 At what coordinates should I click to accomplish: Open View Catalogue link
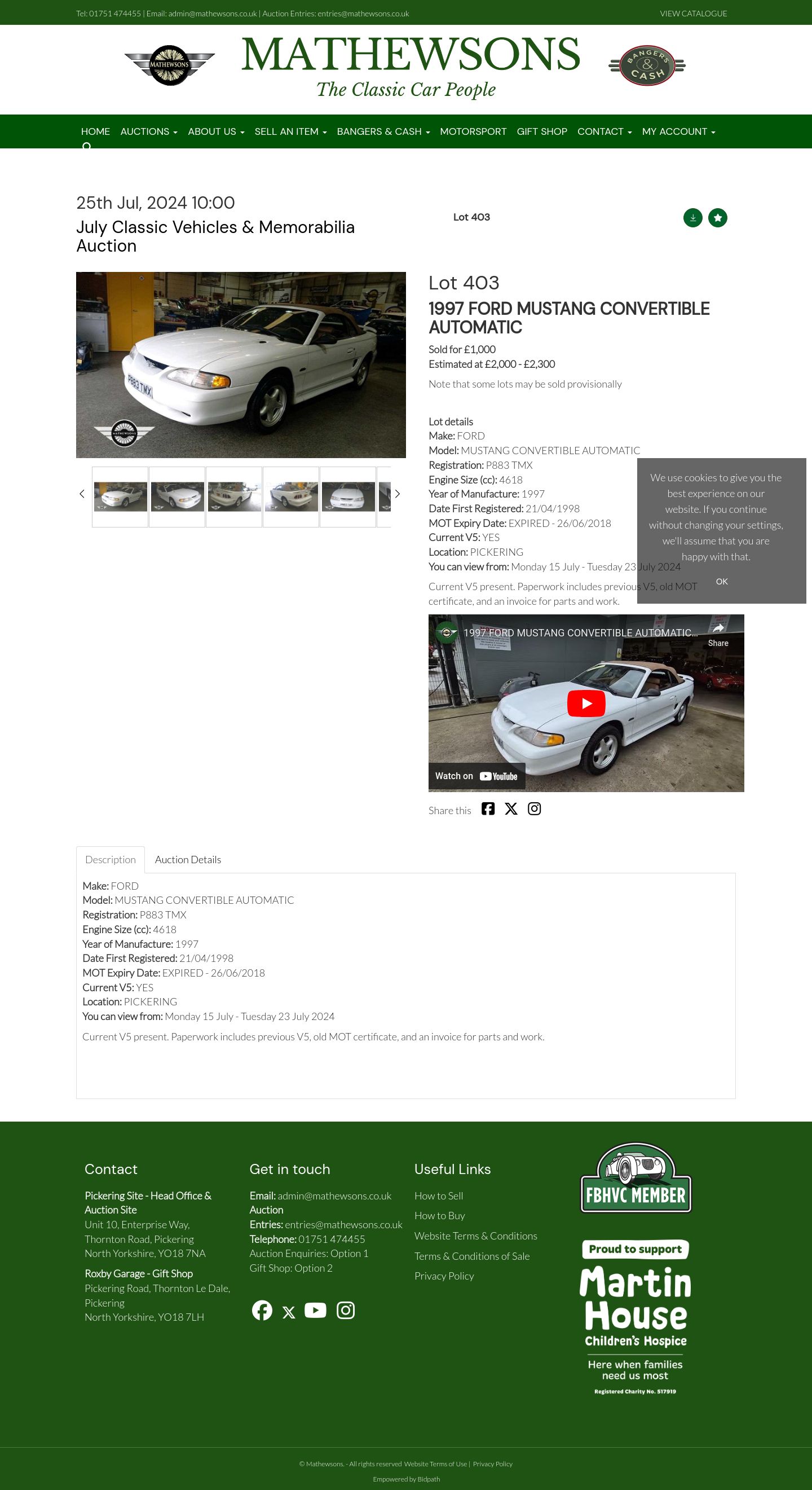(693, 14)
